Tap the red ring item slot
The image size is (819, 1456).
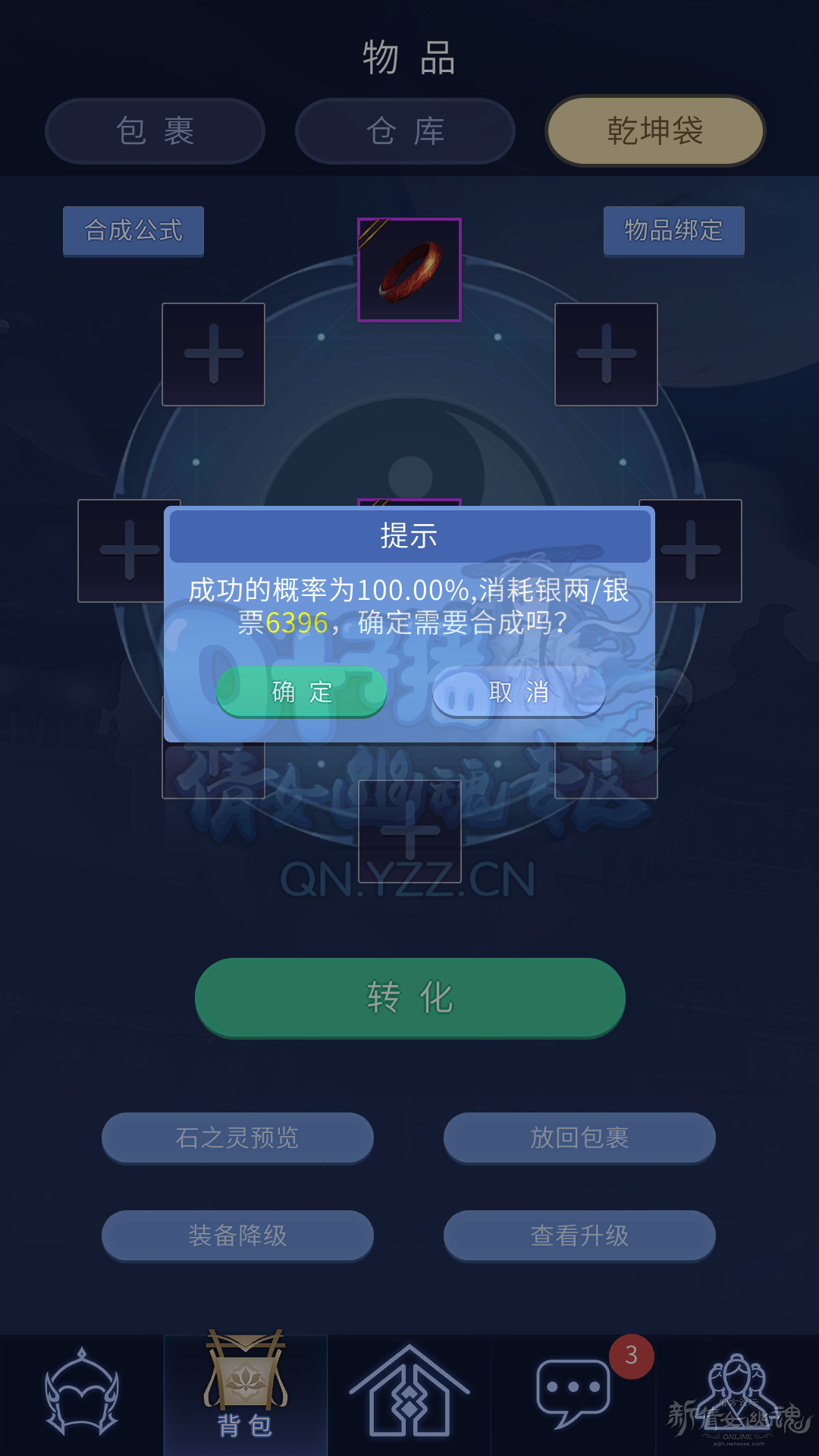pos(409,270)
